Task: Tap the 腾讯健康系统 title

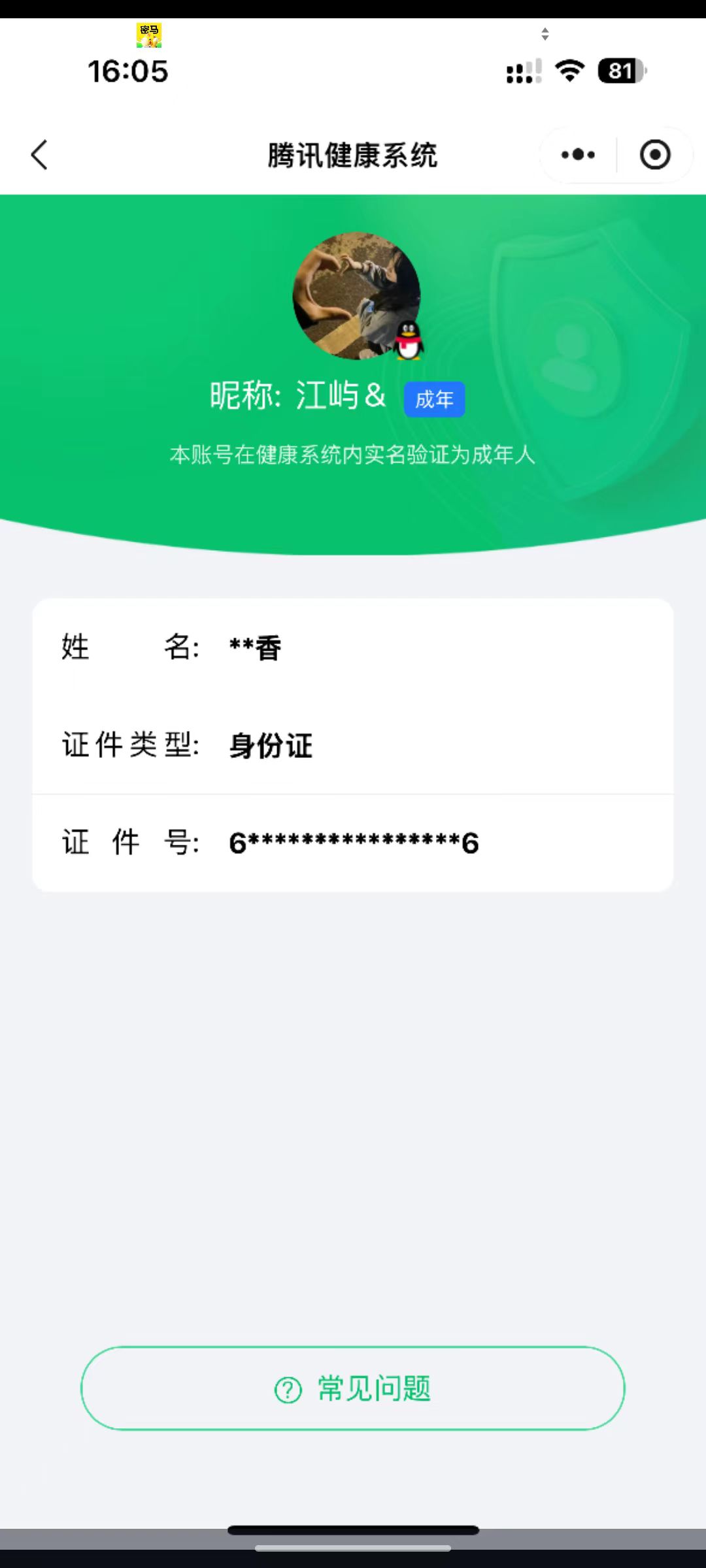Action: tap(353, 156)
